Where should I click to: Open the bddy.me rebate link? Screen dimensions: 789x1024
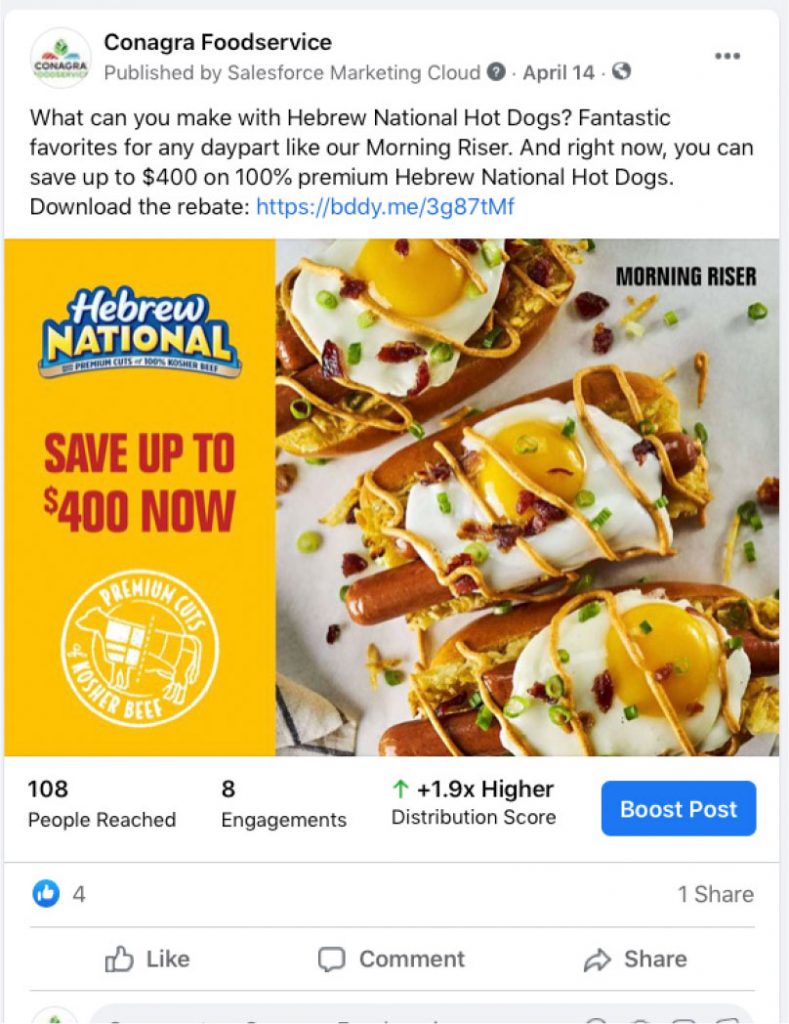(385, 207)
